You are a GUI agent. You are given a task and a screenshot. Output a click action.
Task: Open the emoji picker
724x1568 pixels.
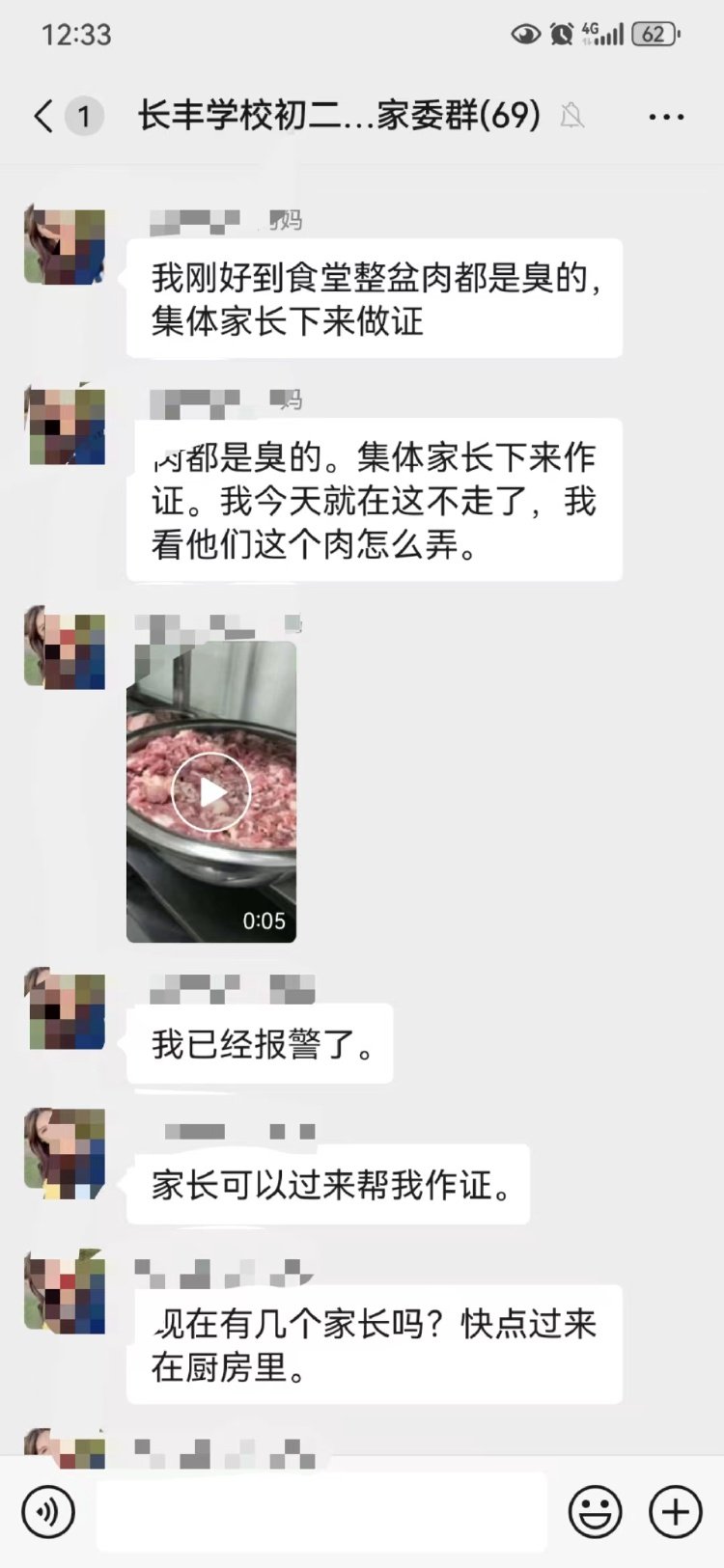595,1511
